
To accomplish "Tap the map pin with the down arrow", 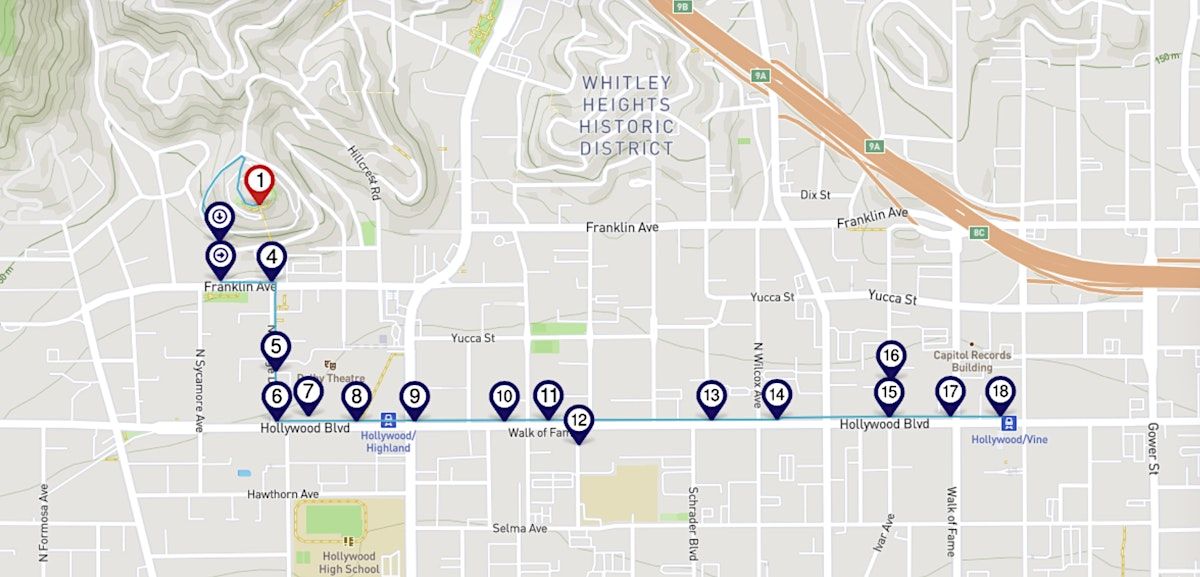I will (219, 217).
